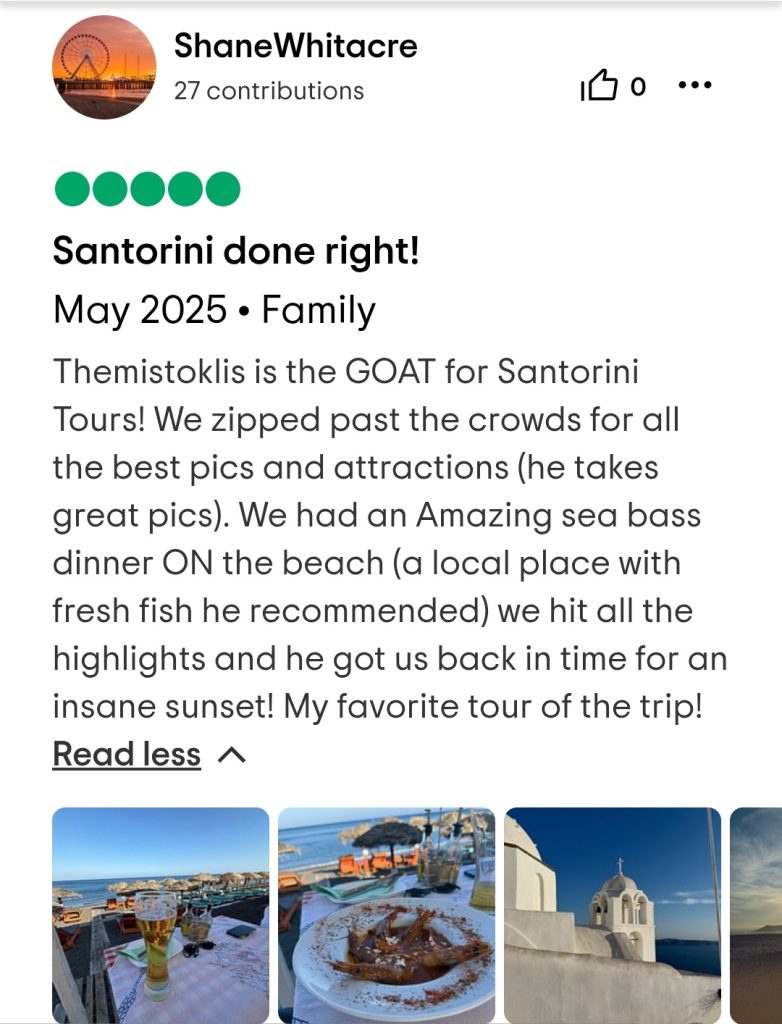782x1024 pixels.
Task: Open ShaneWhitacre's profile picture
Action: (104, 67)
